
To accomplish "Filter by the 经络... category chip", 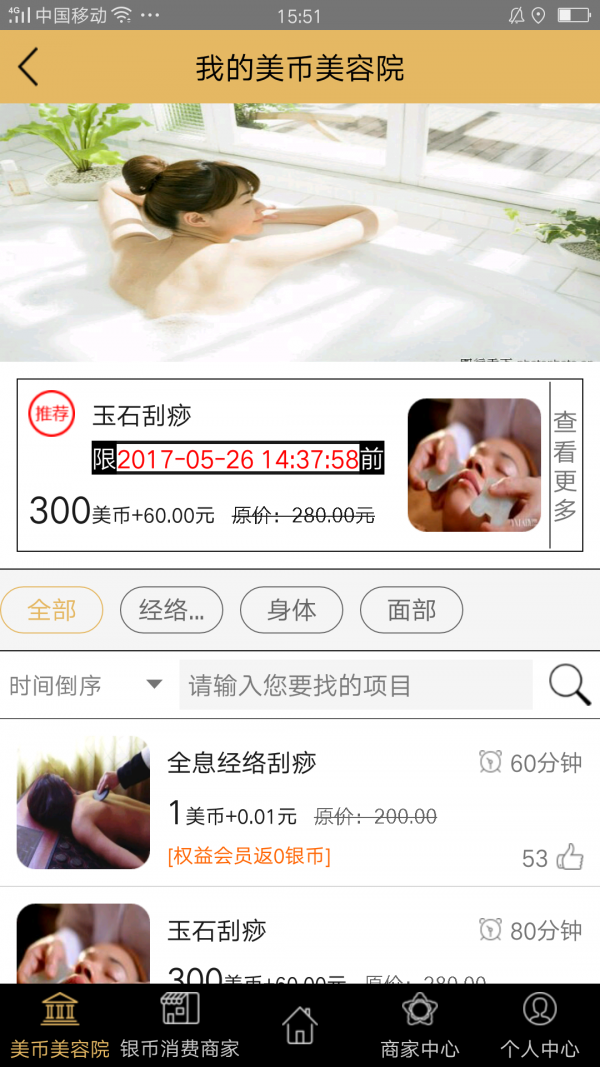I will 171,610.
